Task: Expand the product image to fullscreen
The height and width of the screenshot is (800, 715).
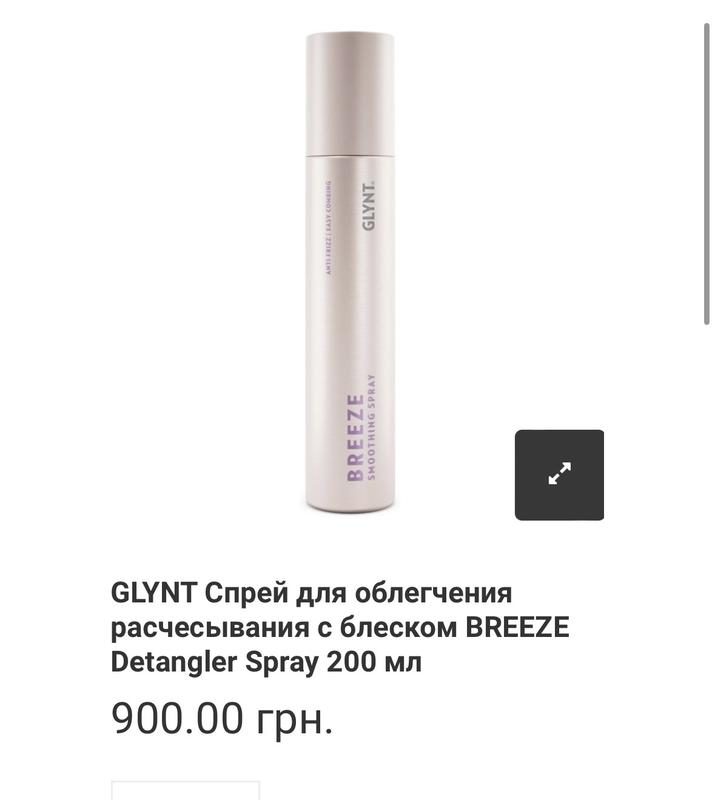Action: (559, 475)
